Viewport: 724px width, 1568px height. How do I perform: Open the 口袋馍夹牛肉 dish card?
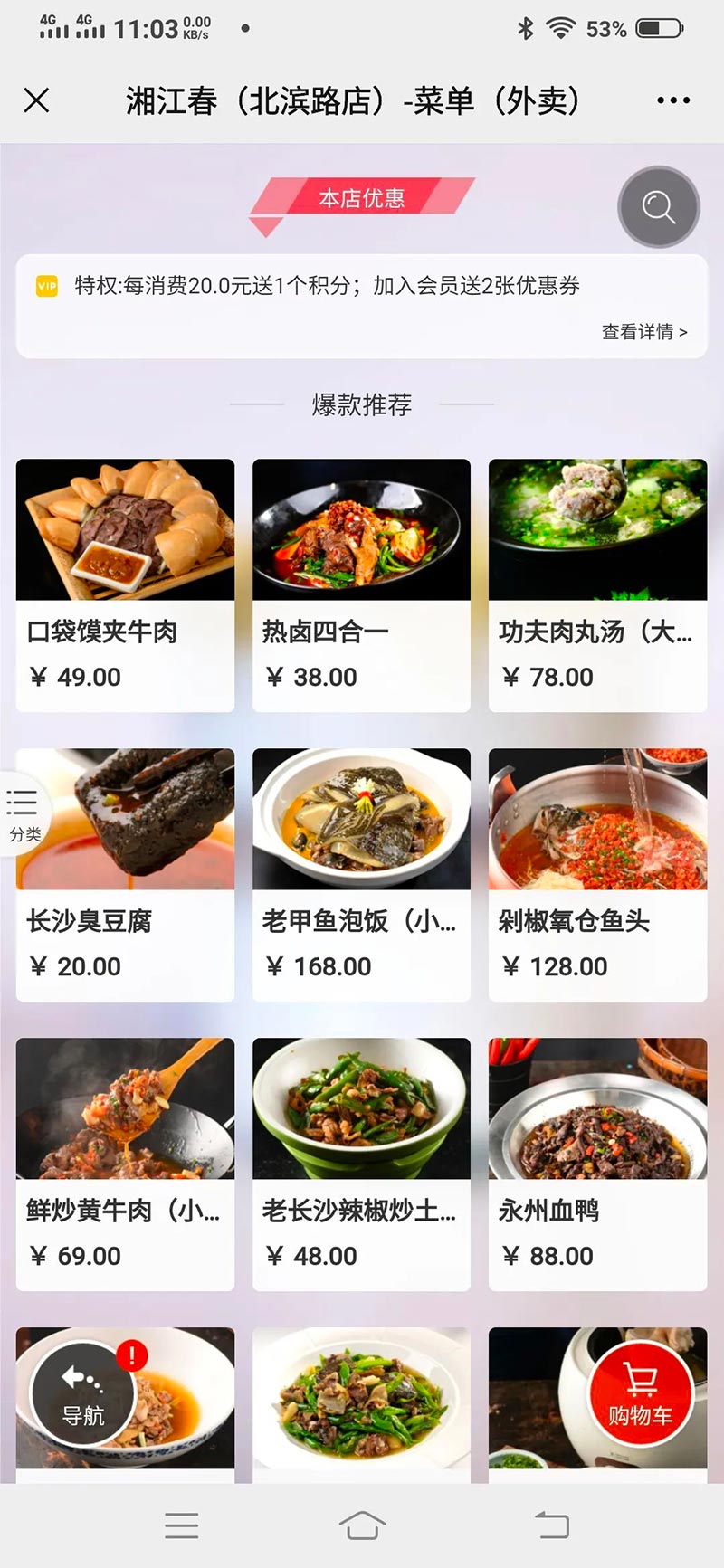click(x=125, y=584)
